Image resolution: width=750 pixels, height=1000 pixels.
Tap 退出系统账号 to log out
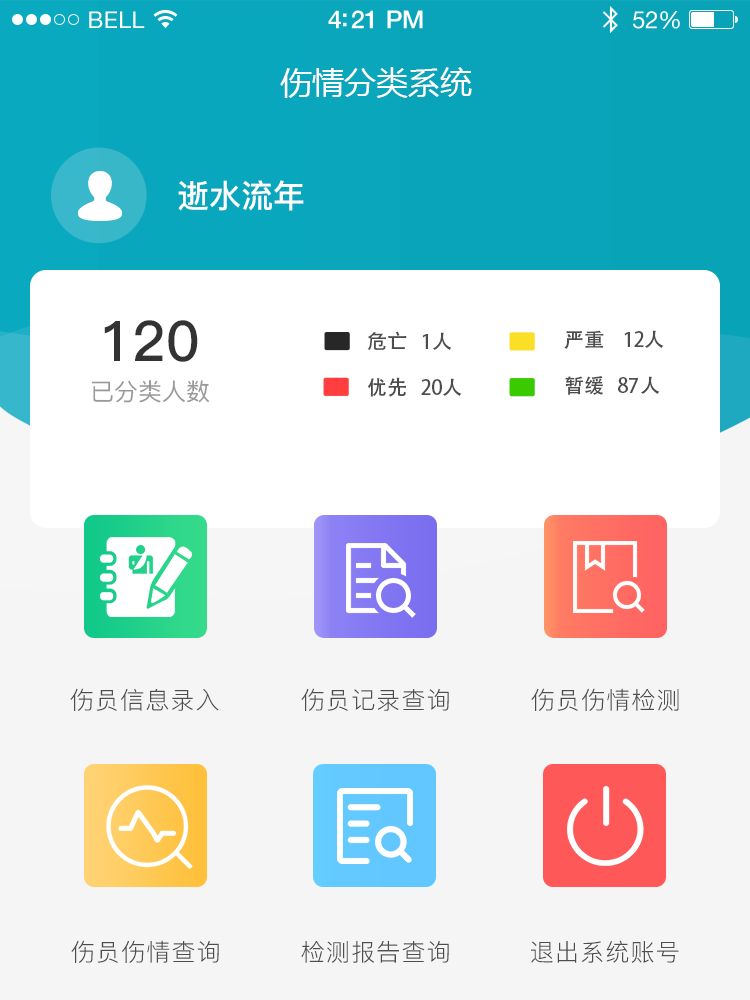pos(605,826)
